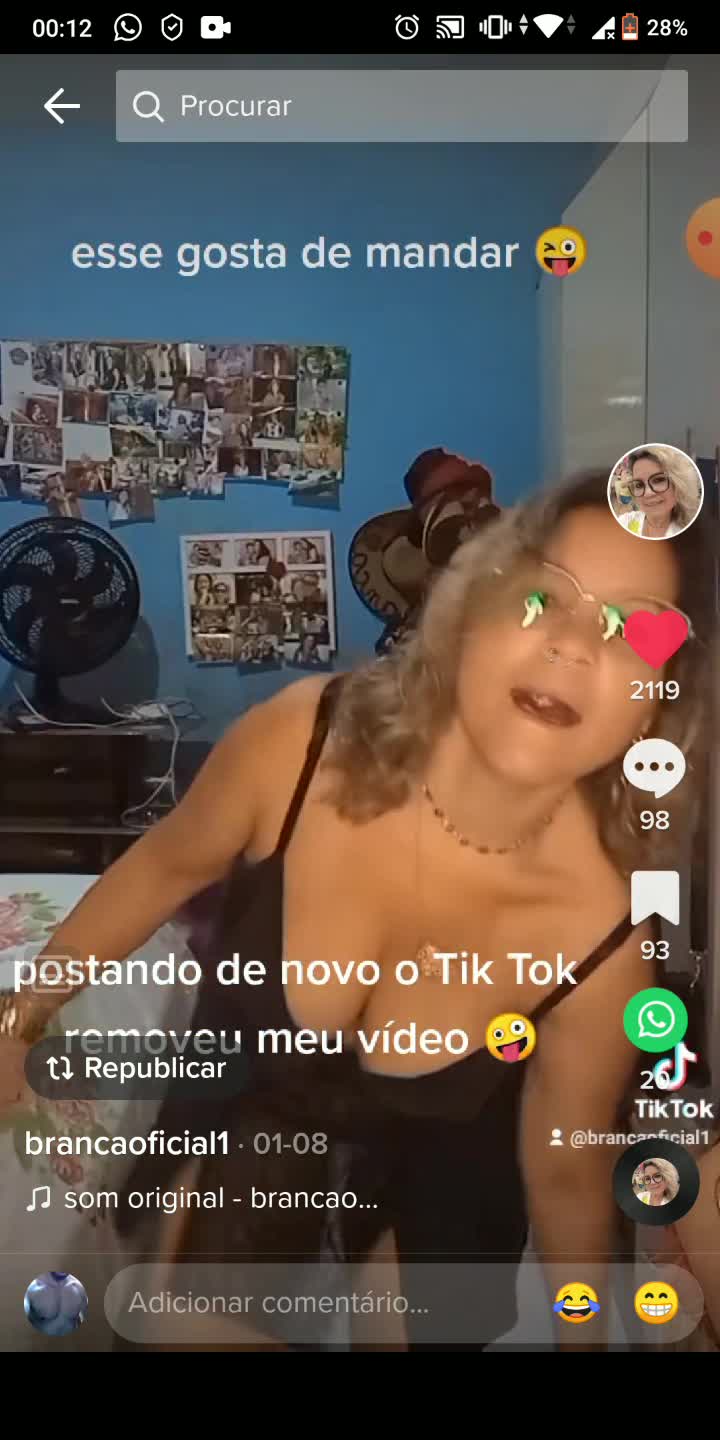Open som original sound page
Image resolution: width=720 pixels, height=1440 pixels.
click(220, 1198)
